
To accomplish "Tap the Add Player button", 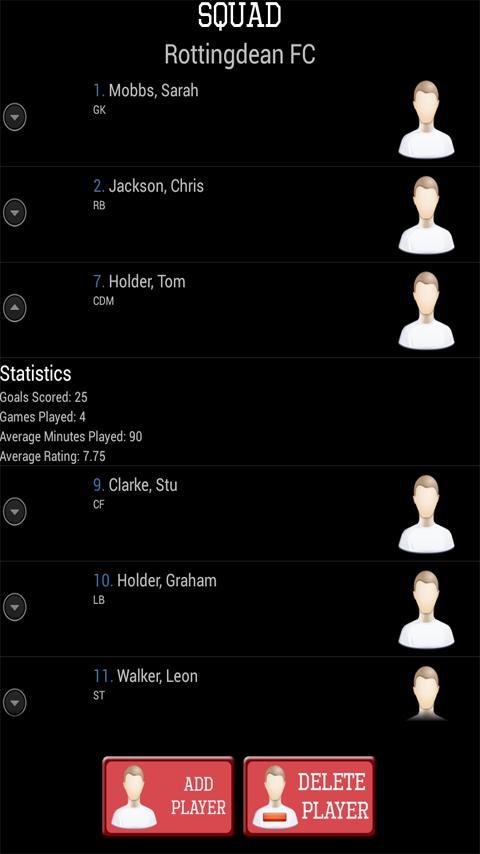I will click(x=168, y=796).
